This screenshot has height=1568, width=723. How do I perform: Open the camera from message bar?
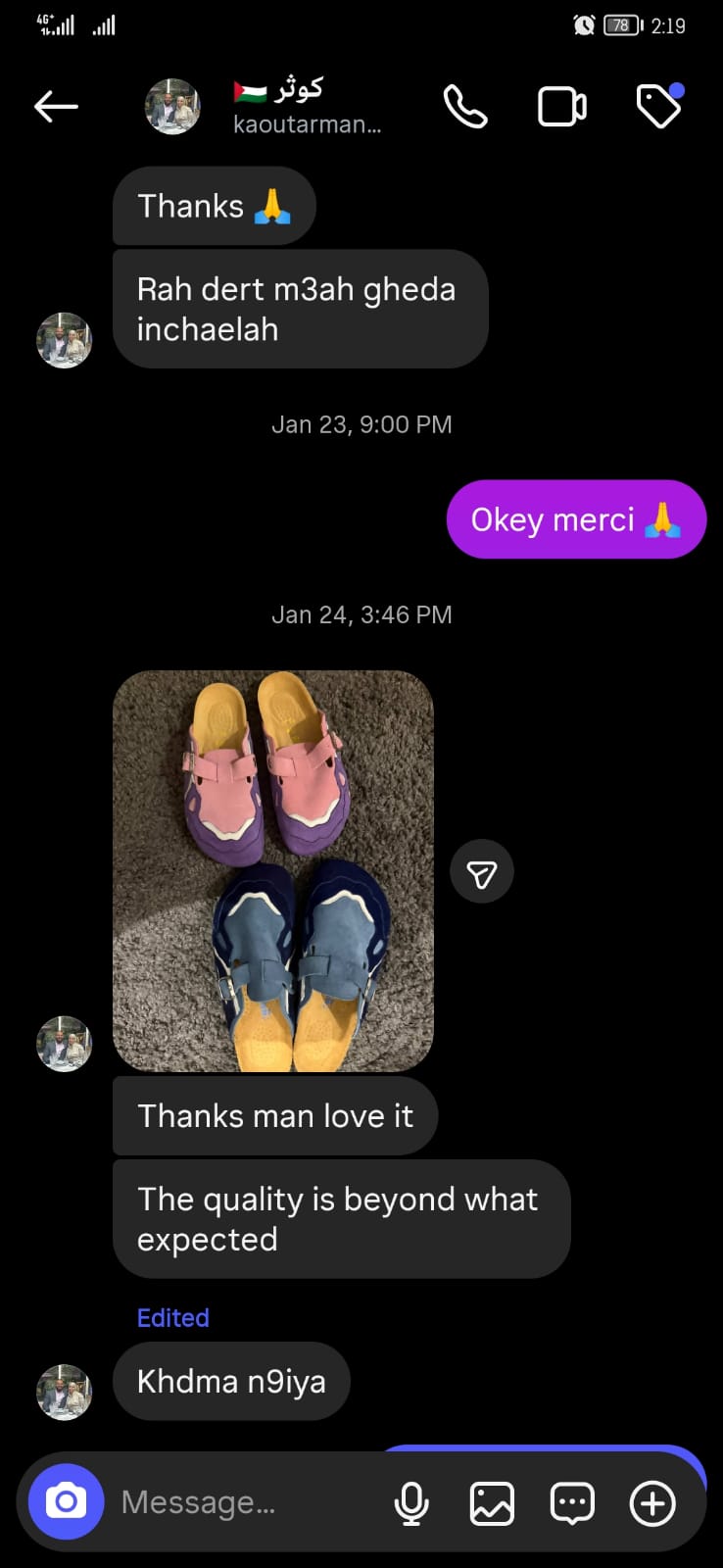coord(66,1501)
